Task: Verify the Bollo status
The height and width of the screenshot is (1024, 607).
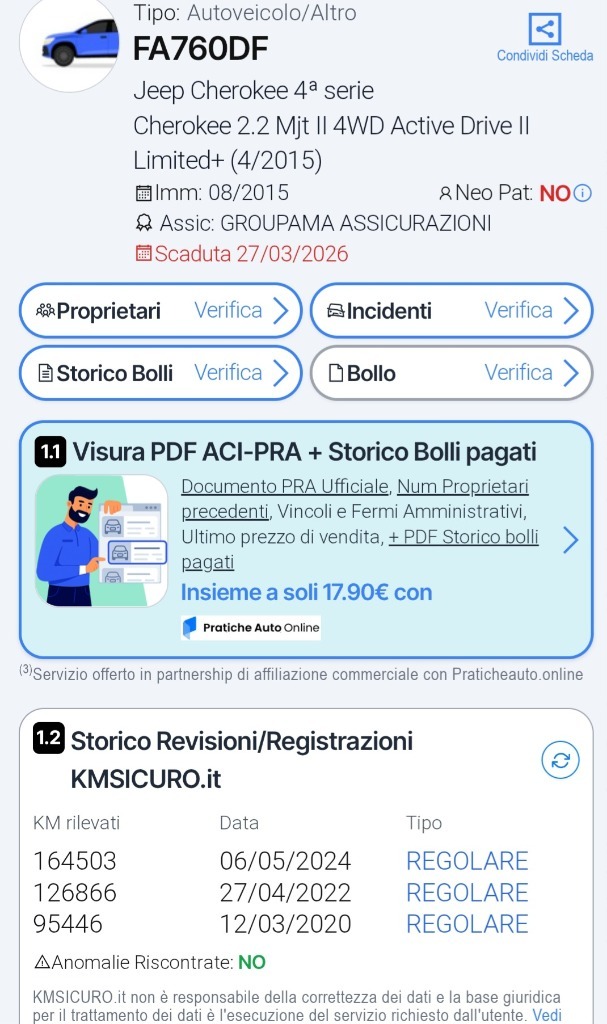Action: click(x=451, y=373)
